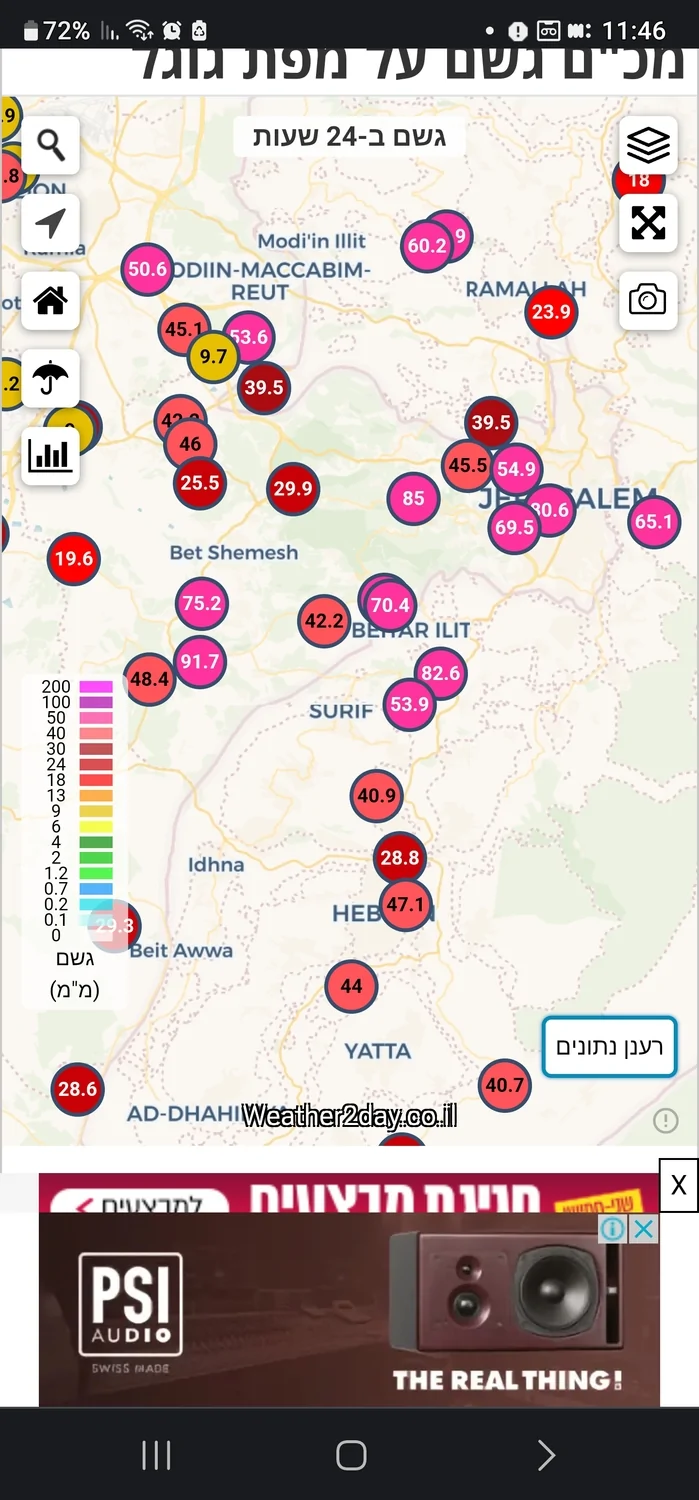
Task: Expand map to fullscreen
Action: click(648, 222)
